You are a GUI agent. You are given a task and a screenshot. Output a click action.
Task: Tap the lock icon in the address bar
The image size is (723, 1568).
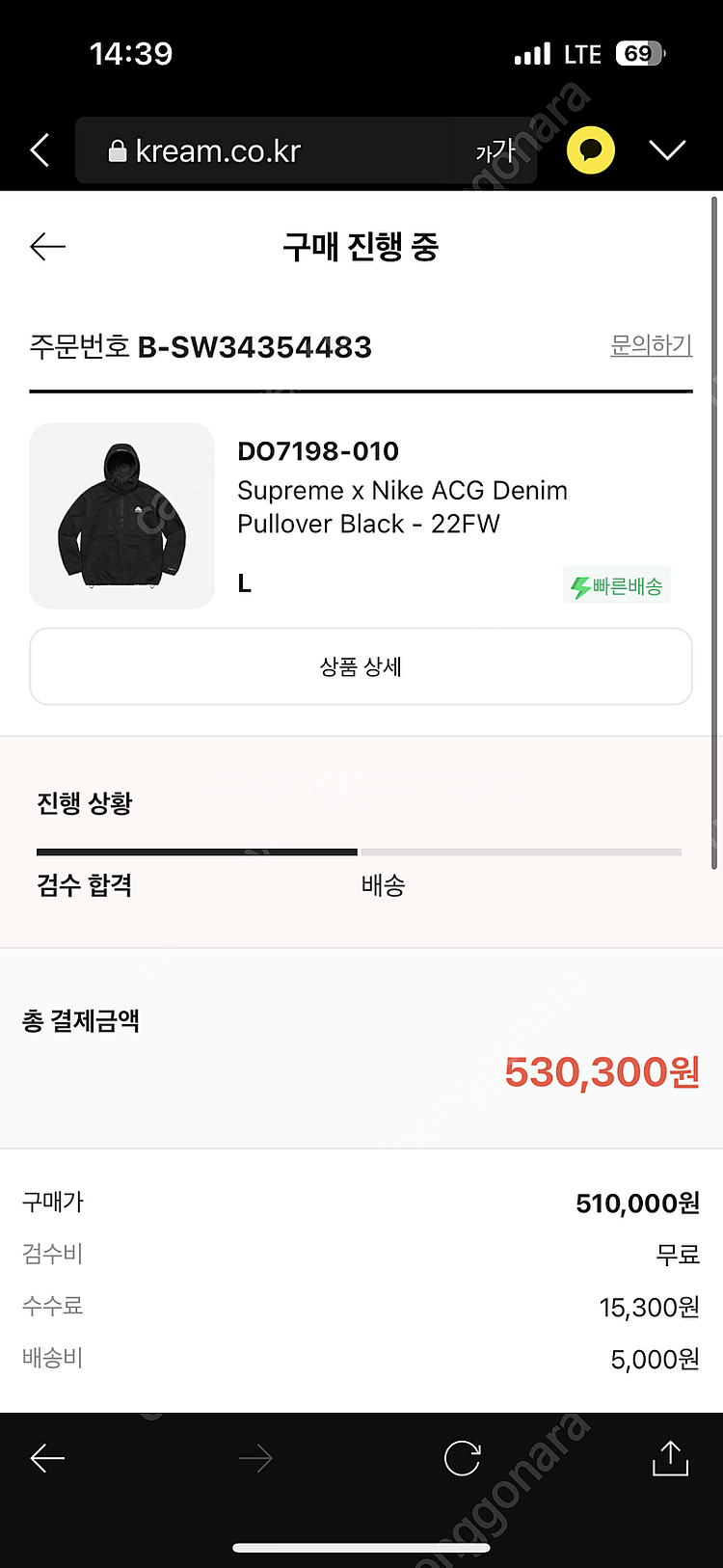tap(117, 150)
